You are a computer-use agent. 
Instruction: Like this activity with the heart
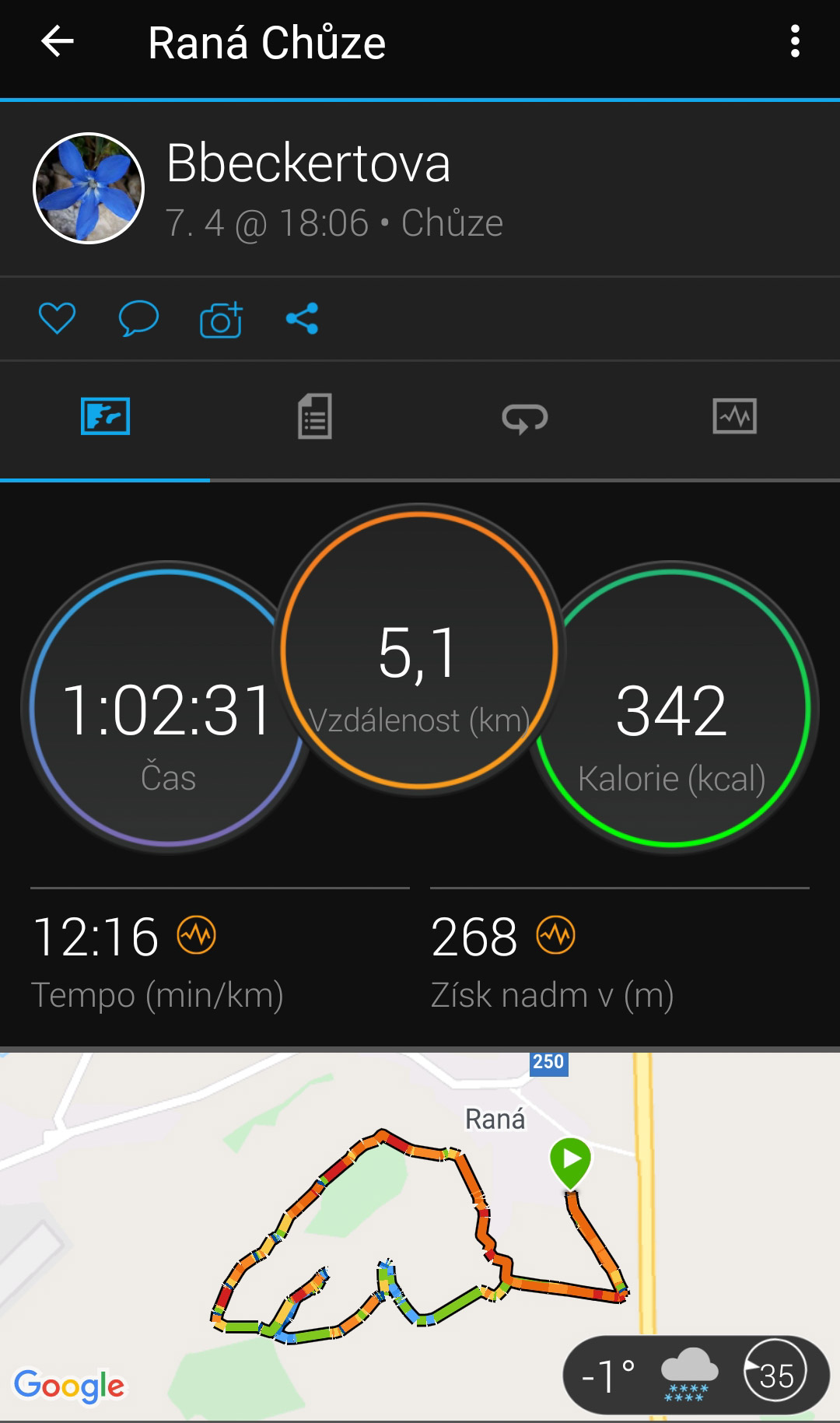coord(57,318)
